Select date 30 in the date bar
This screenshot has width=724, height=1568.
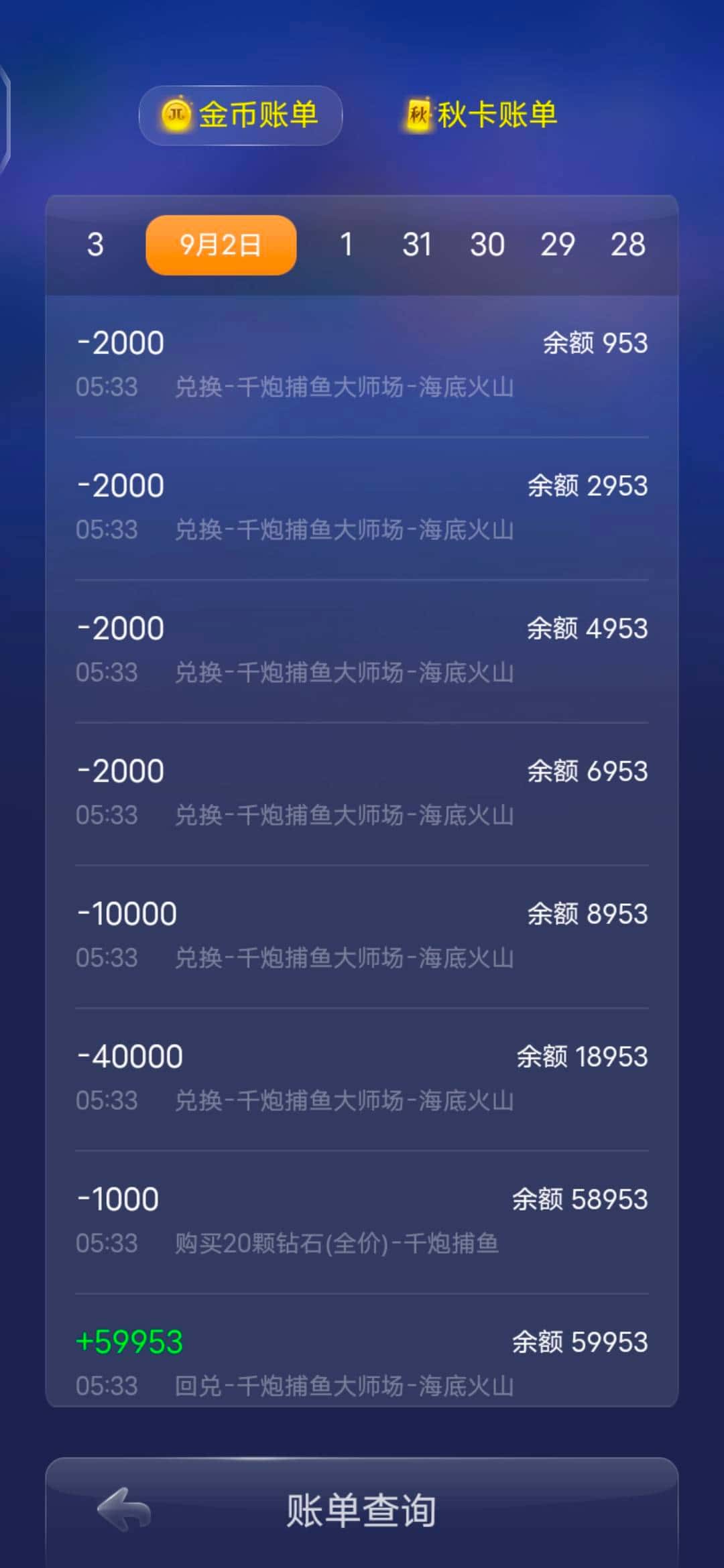pos(489,245)
